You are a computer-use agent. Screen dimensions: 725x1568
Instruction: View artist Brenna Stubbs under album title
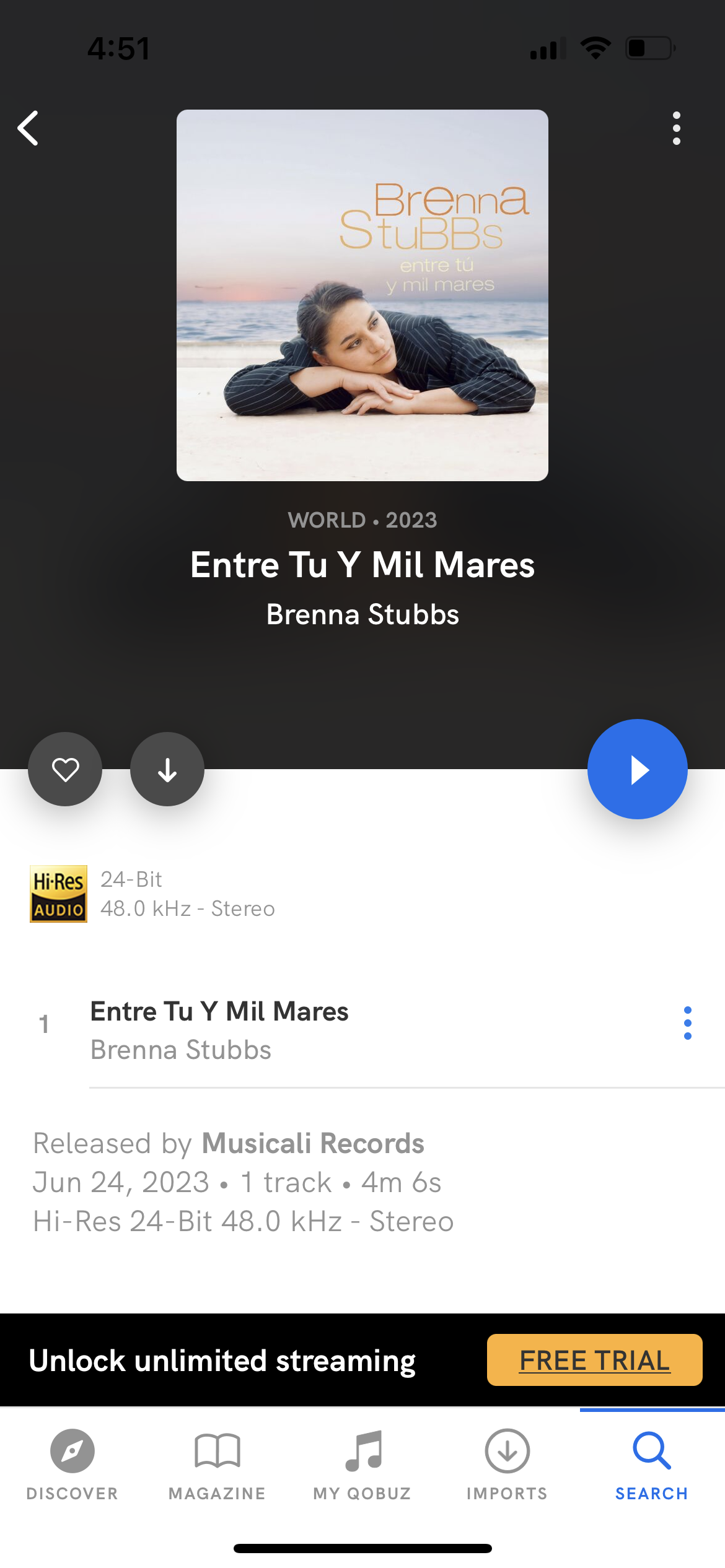[x=362, y=615]
